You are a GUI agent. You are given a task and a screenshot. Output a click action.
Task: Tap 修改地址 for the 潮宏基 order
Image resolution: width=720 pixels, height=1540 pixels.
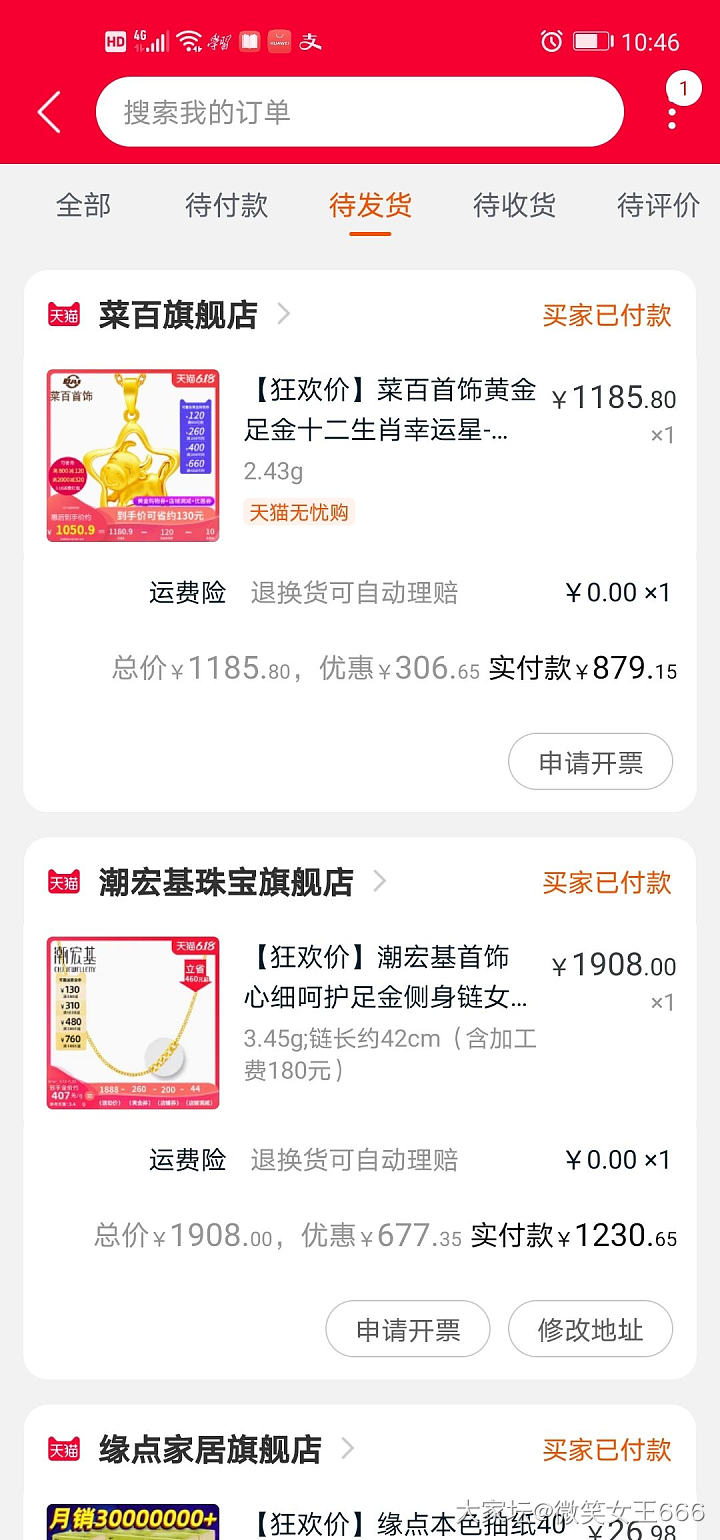(590, 1330)
